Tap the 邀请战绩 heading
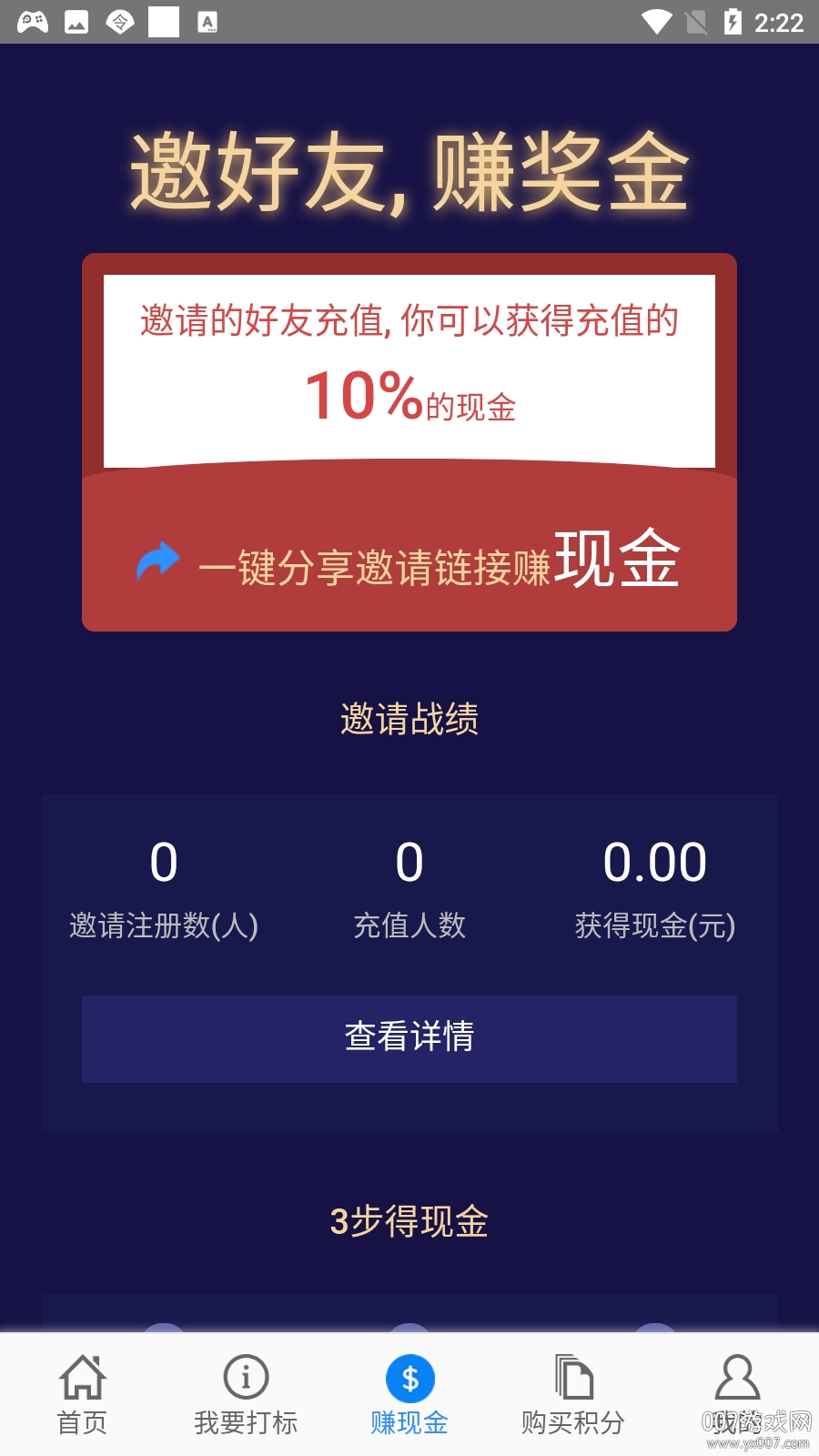Screen dimensions: 819x1456 [x=409, y=719]
